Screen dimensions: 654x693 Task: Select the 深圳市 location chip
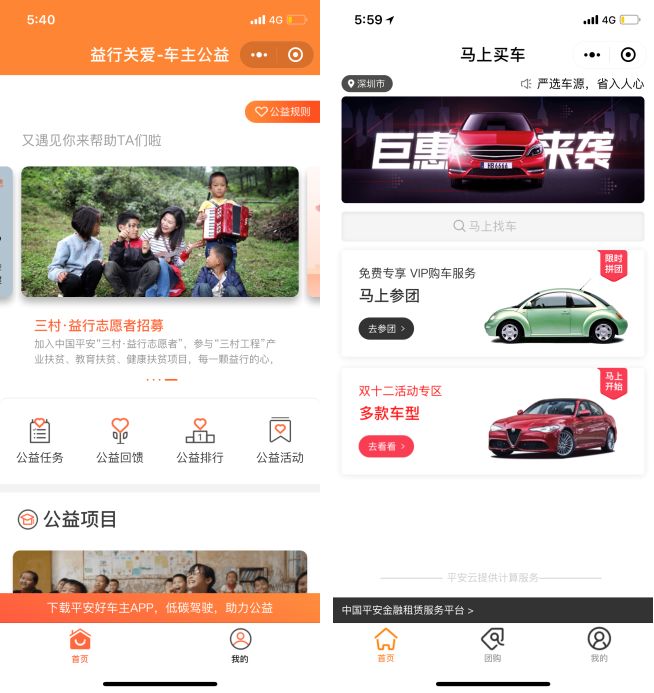click(x=367, y=84)
